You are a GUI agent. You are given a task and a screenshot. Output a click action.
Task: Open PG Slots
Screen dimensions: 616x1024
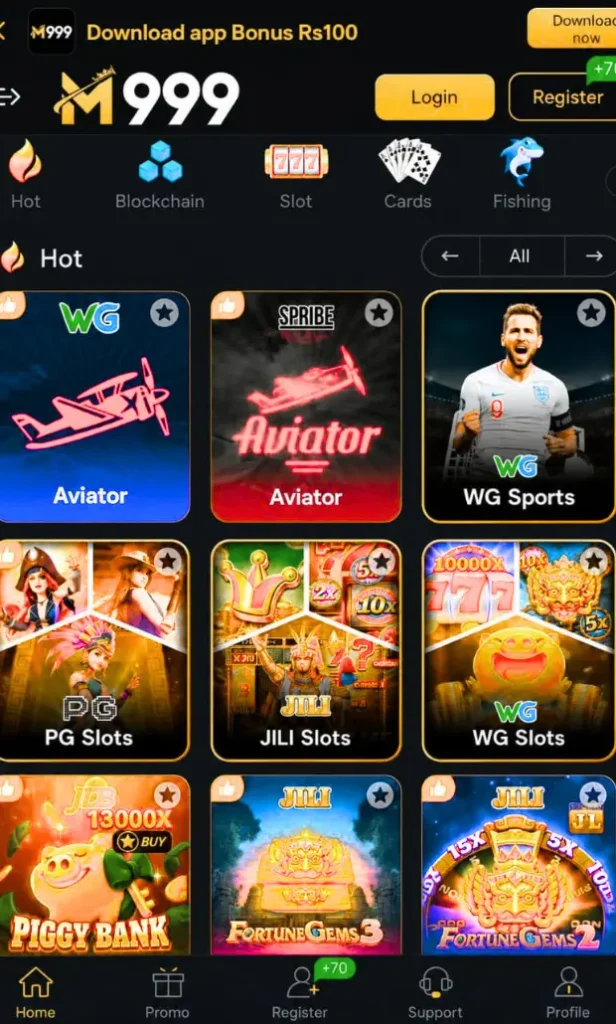93,650
